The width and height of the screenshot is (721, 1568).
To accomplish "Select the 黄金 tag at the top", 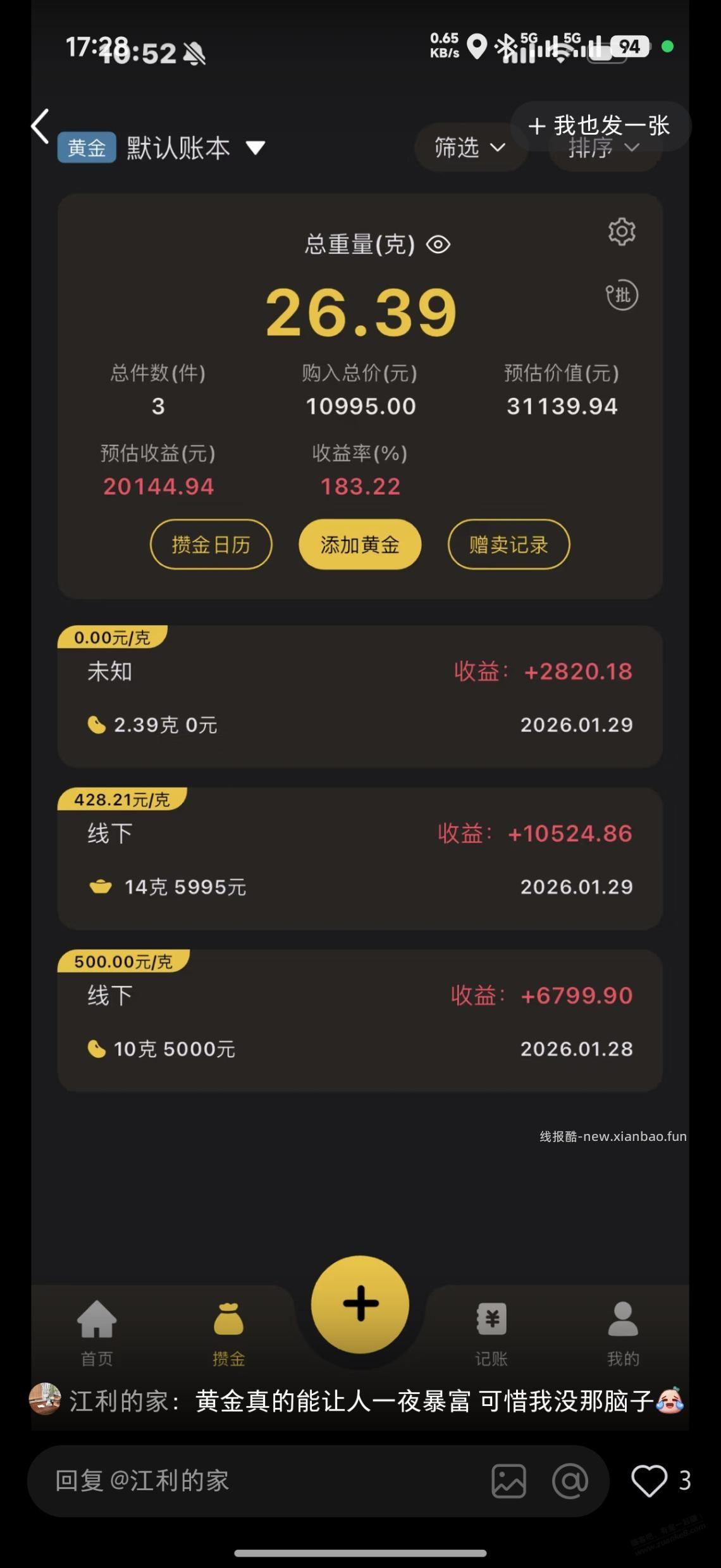I will click(x=85, y=147).
